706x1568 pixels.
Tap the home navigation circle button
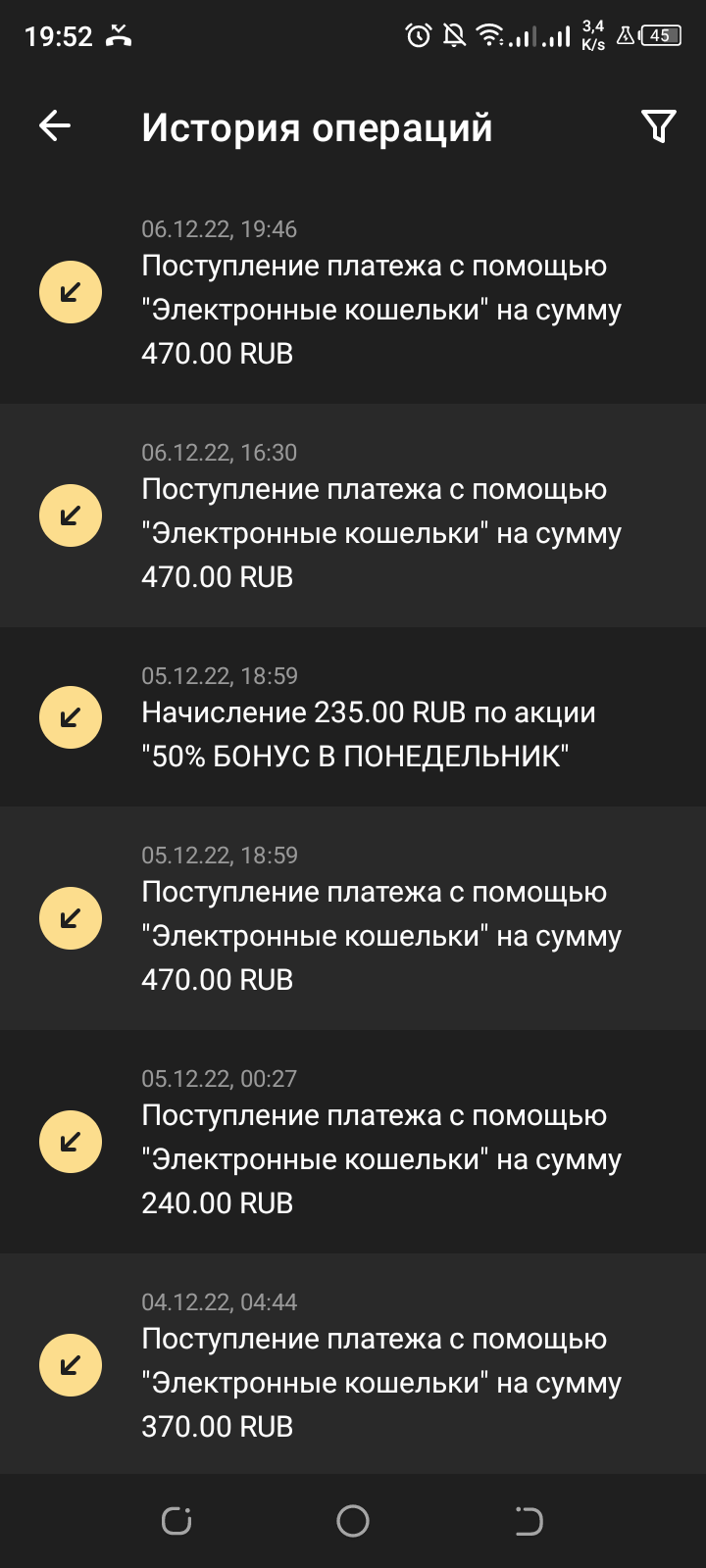tap(351, 1521)
